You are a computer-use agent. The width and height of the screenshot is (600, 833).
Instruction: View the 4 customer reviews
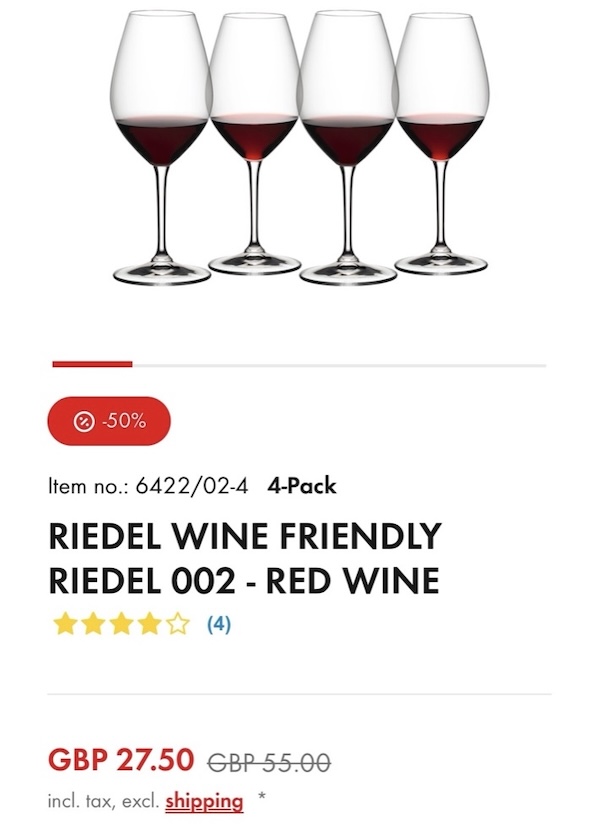(x=219, y=625)
